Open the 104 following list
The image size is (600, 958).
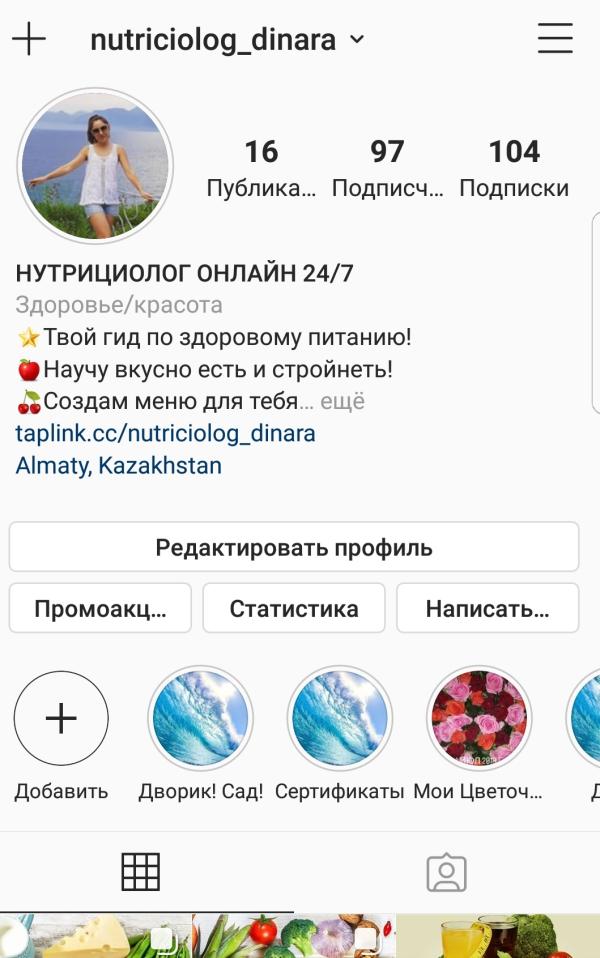point(514,167)
